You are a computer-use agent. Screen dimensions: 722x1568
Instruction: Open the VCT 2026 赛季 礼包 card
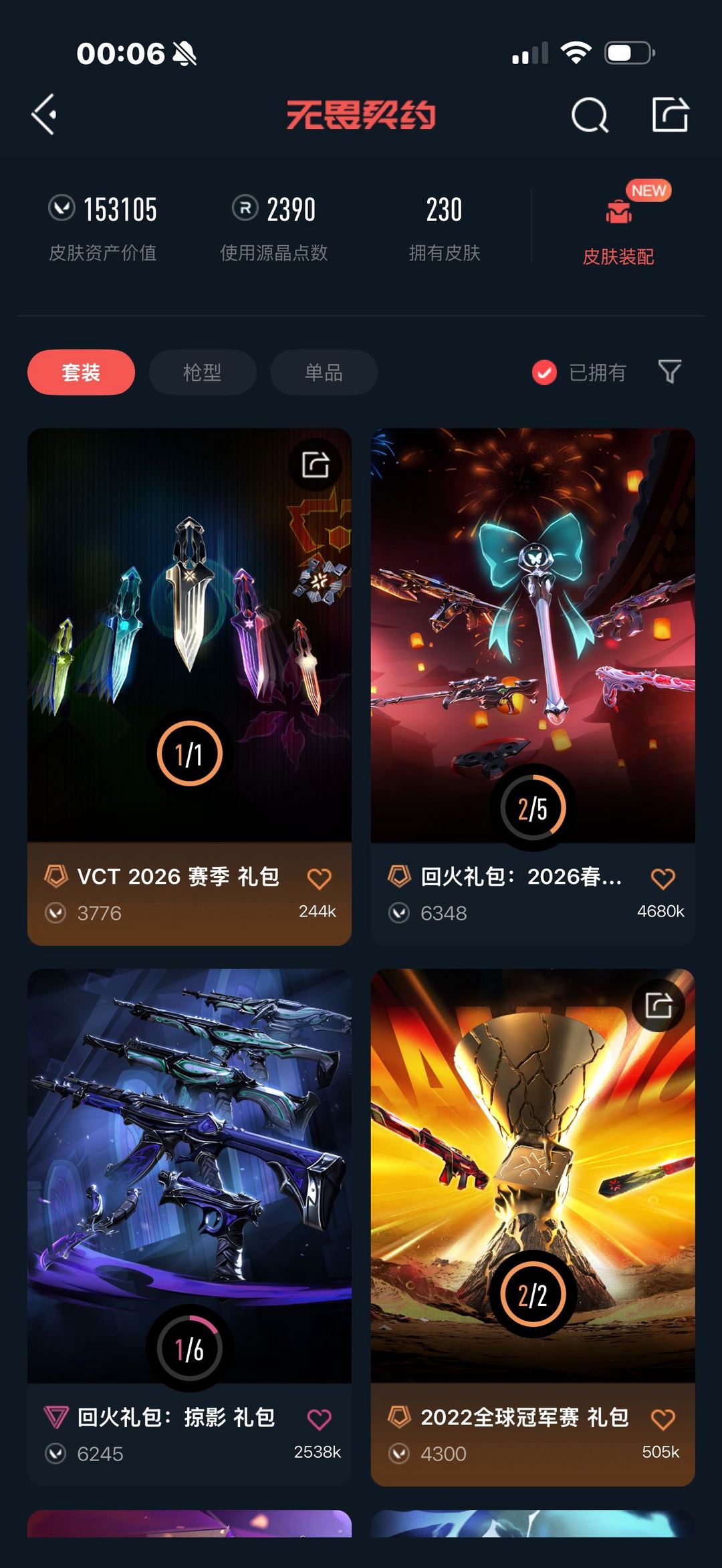tap(189, 635)
